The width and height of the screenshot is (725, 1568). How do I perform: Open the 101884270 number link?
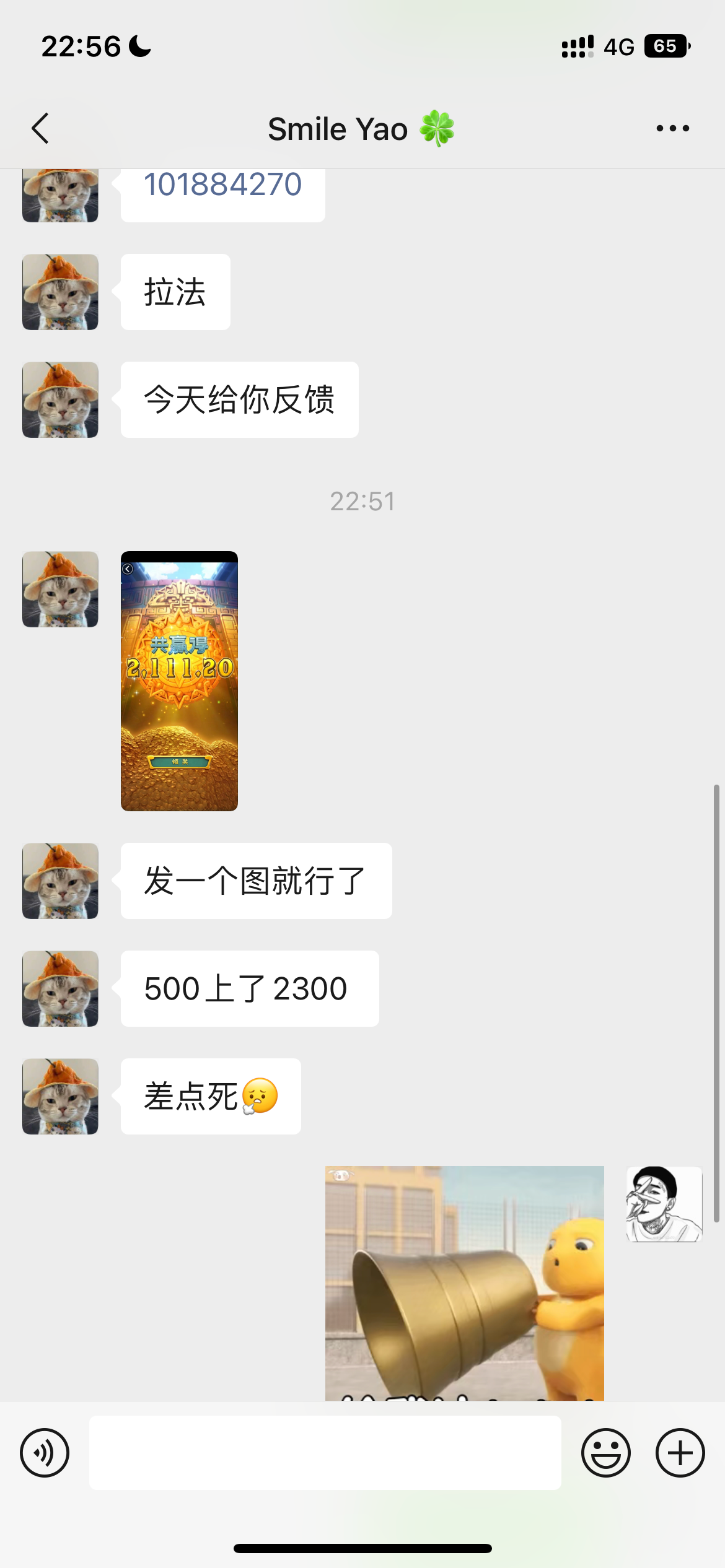point(222,186)
